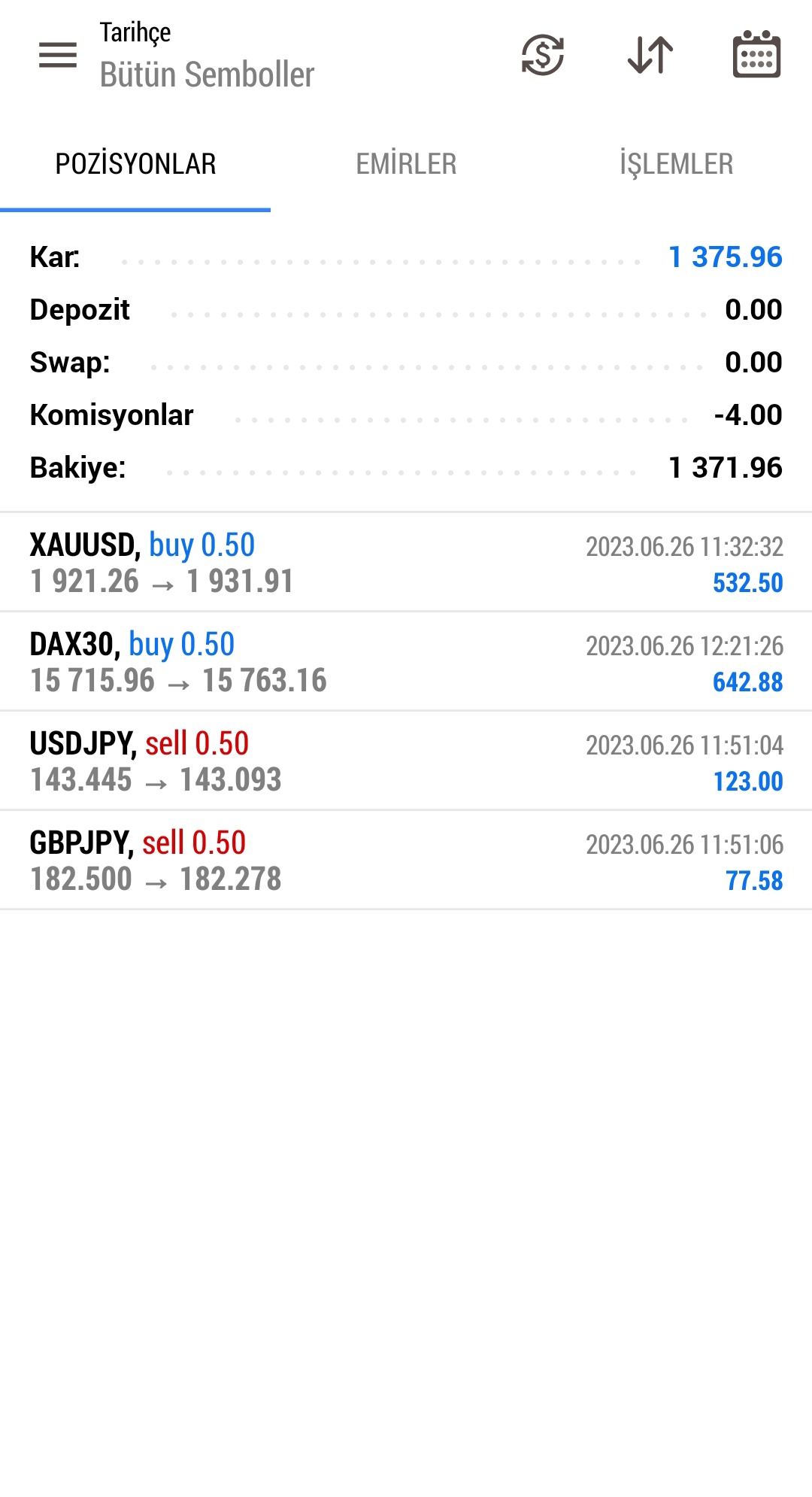Tap the currency symbol filter icon

click(x=543, y=55)
